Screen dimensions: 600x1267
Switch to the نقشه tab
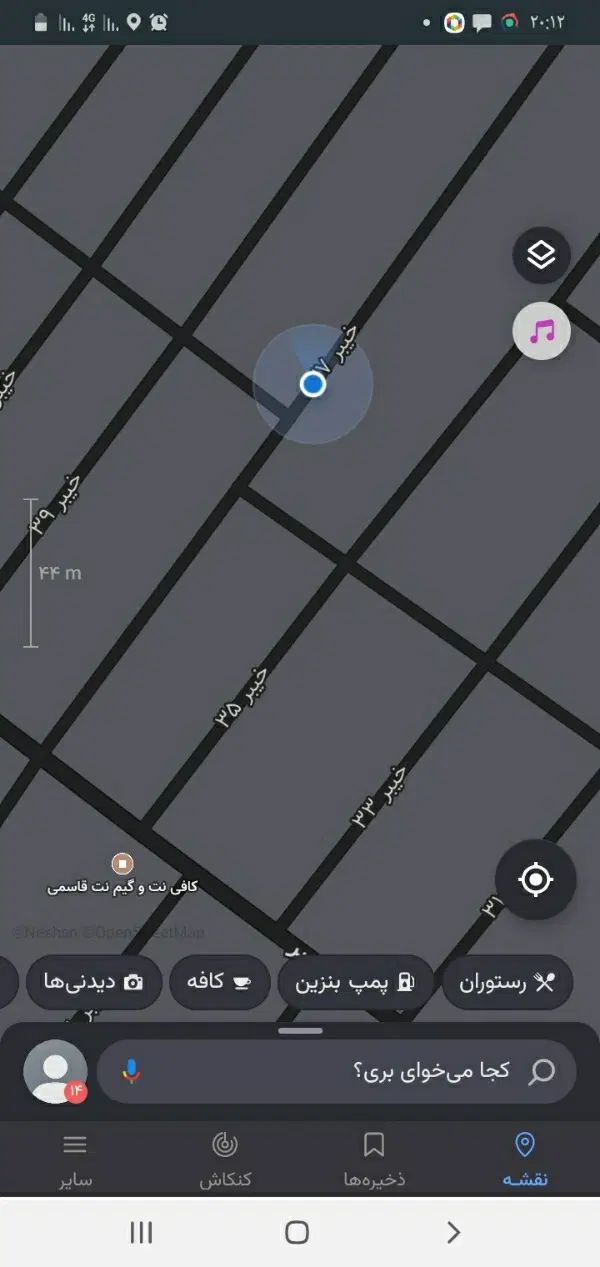pyautogui.click(x=524, y=1159)
